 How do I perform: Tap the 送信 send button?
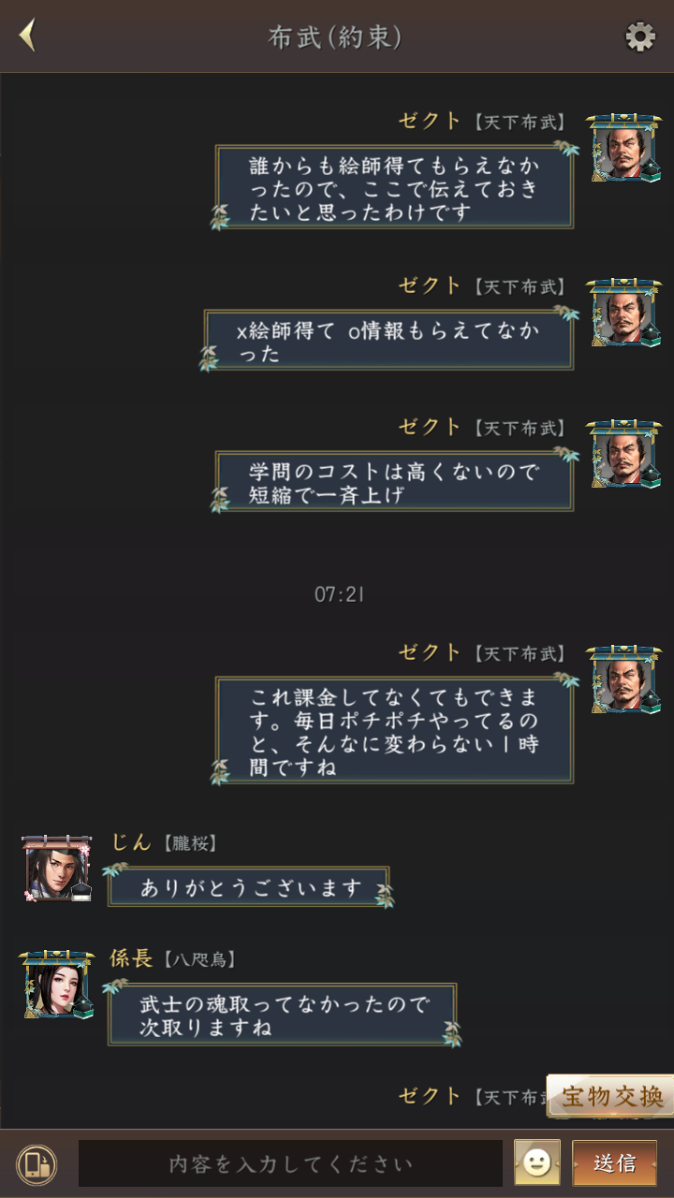pos(614,1163)
